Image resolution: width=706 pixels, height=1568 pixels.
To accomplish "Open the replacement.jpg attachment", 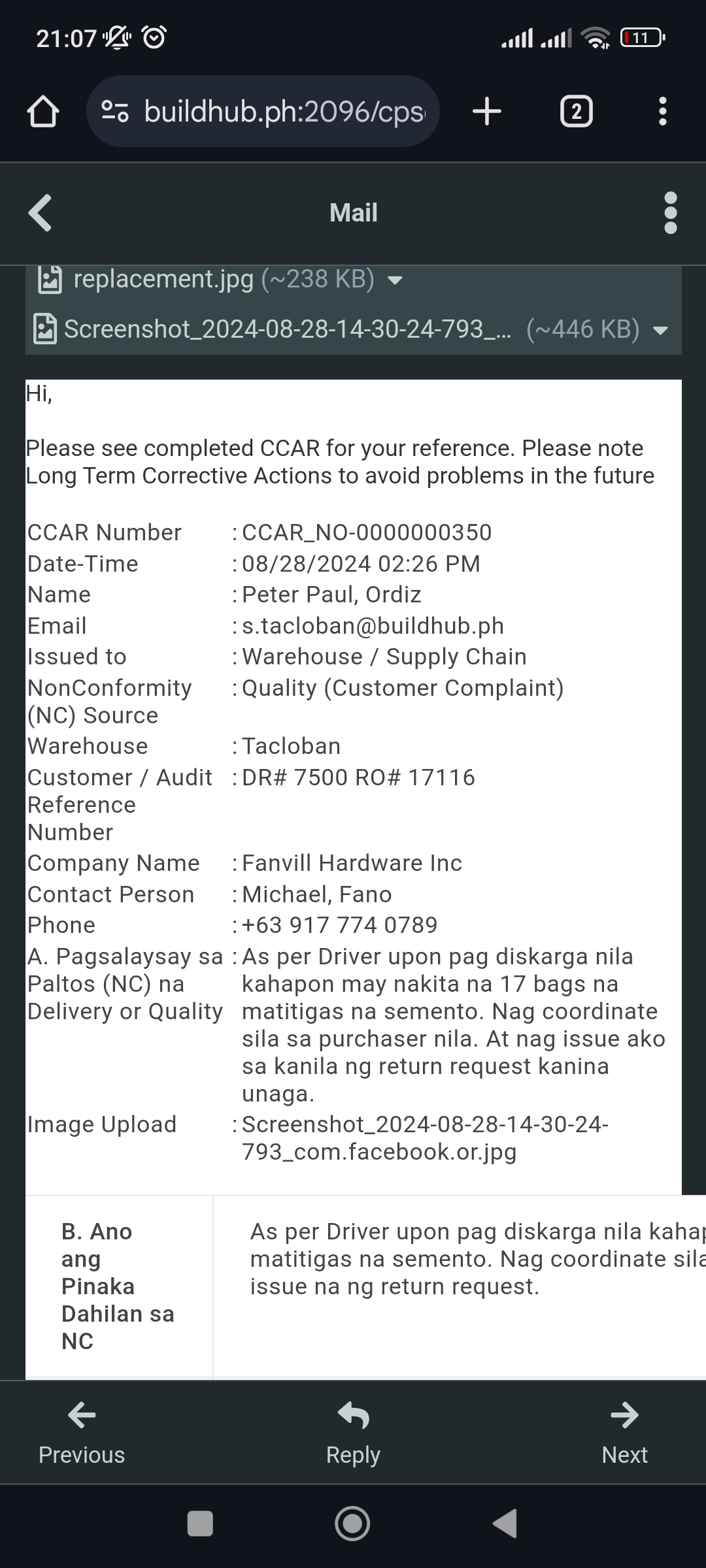I will [x=163, y=280].
